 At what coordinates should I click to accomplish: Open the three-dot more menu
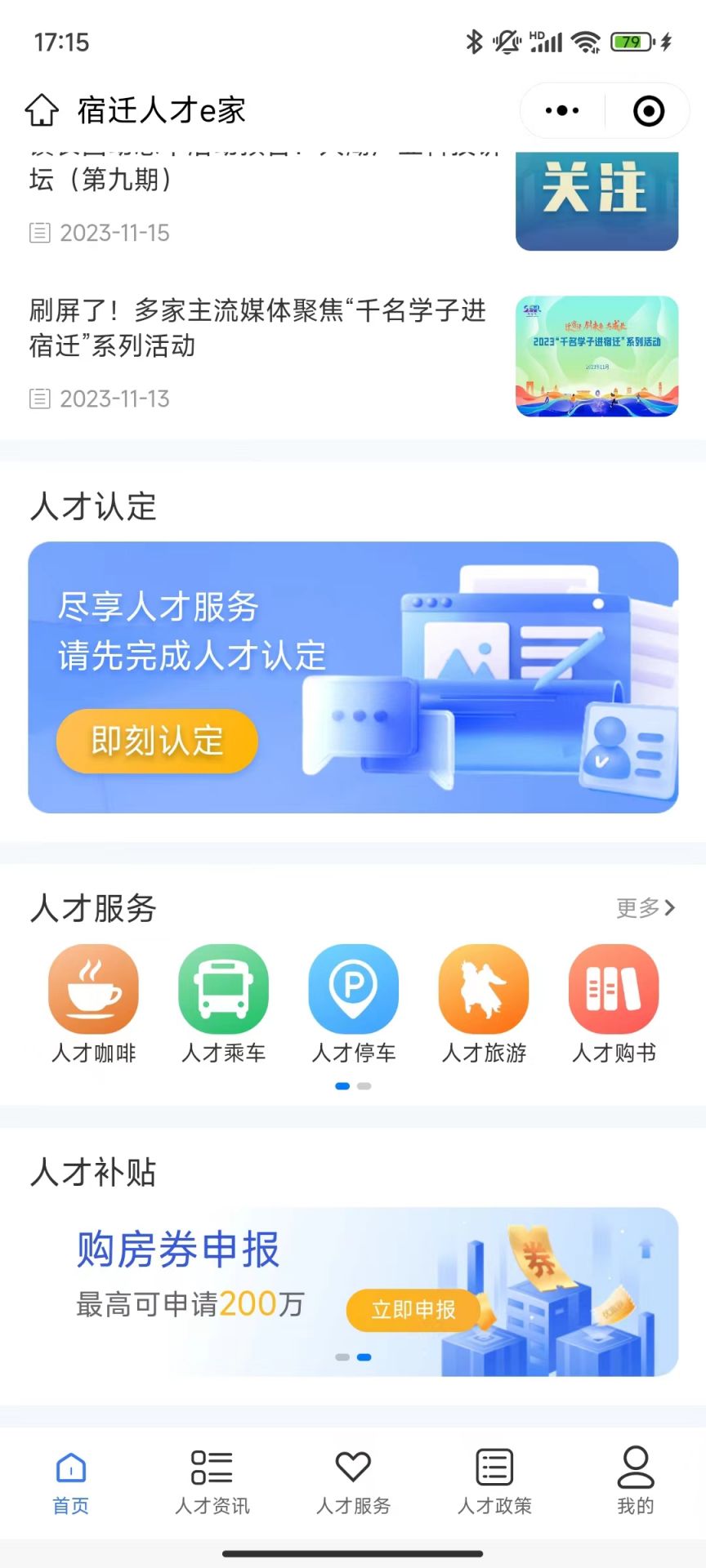point(562,110)
